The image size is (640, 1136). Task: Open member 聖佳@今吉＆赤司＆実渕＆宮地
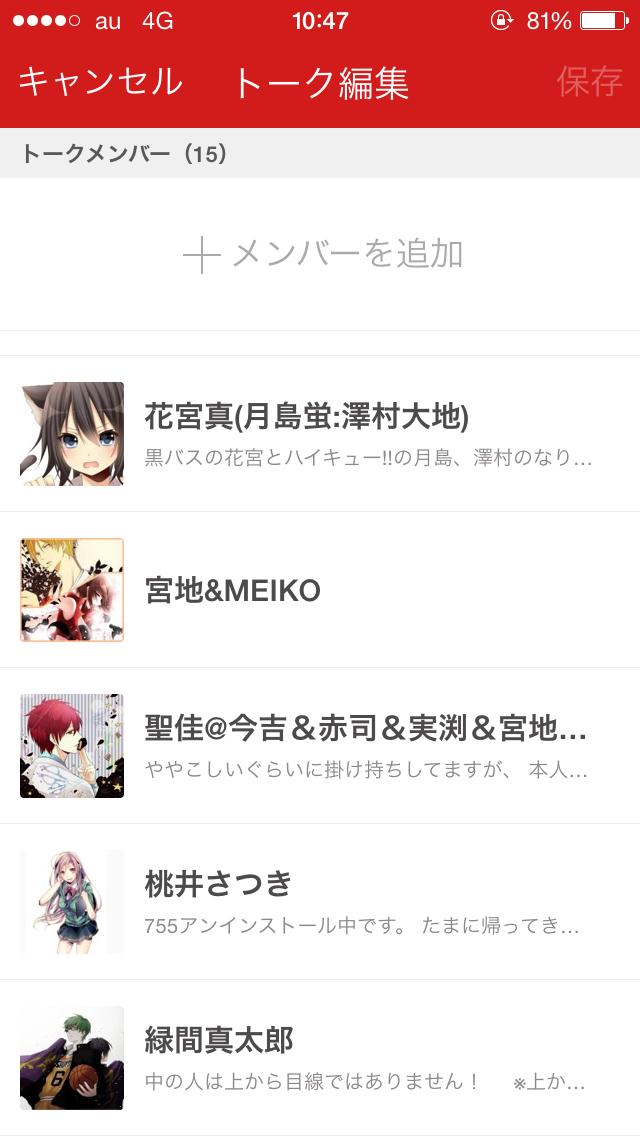(x=320, y=746)
